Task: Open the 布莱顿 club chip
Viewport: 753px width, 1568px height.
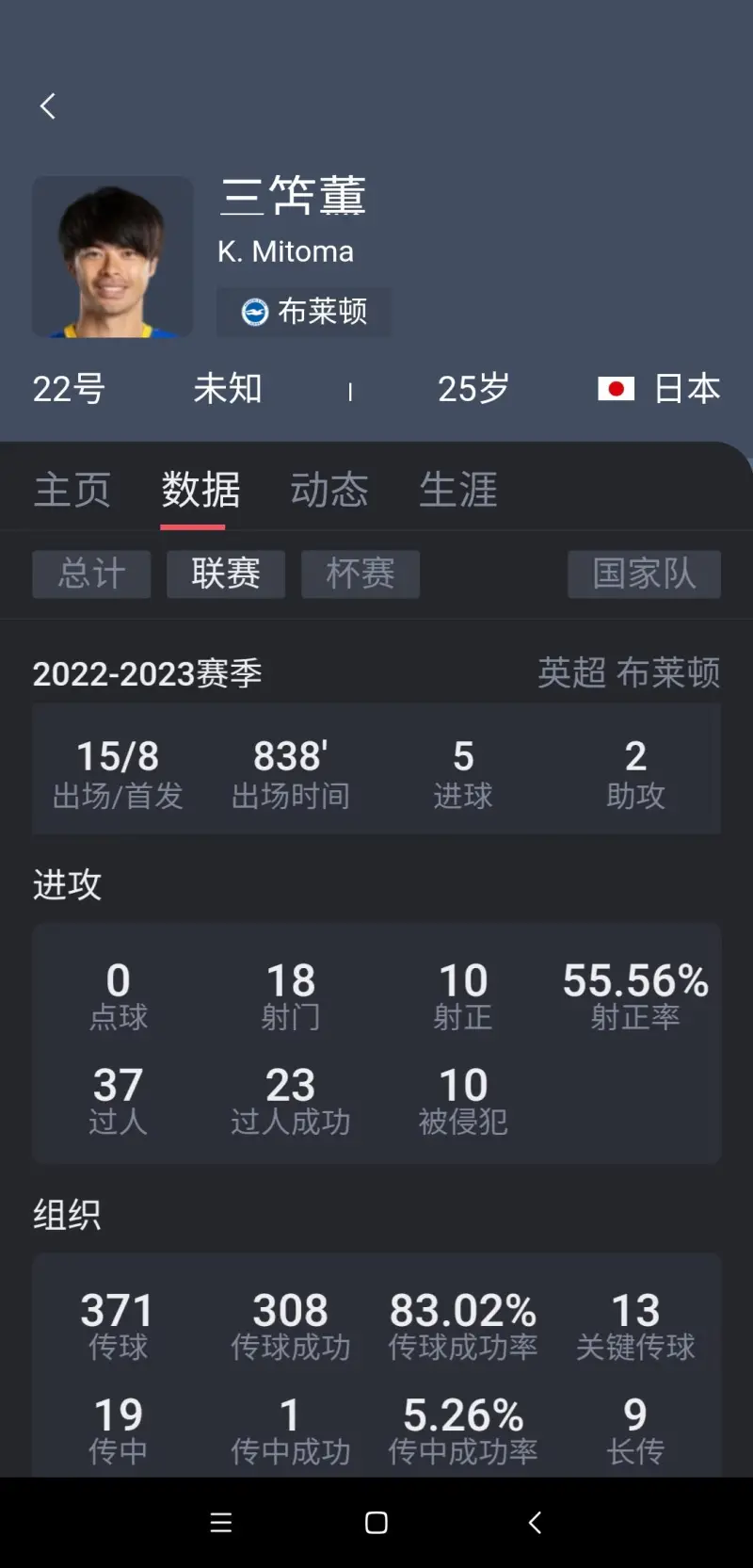Action: pos(304,312)
